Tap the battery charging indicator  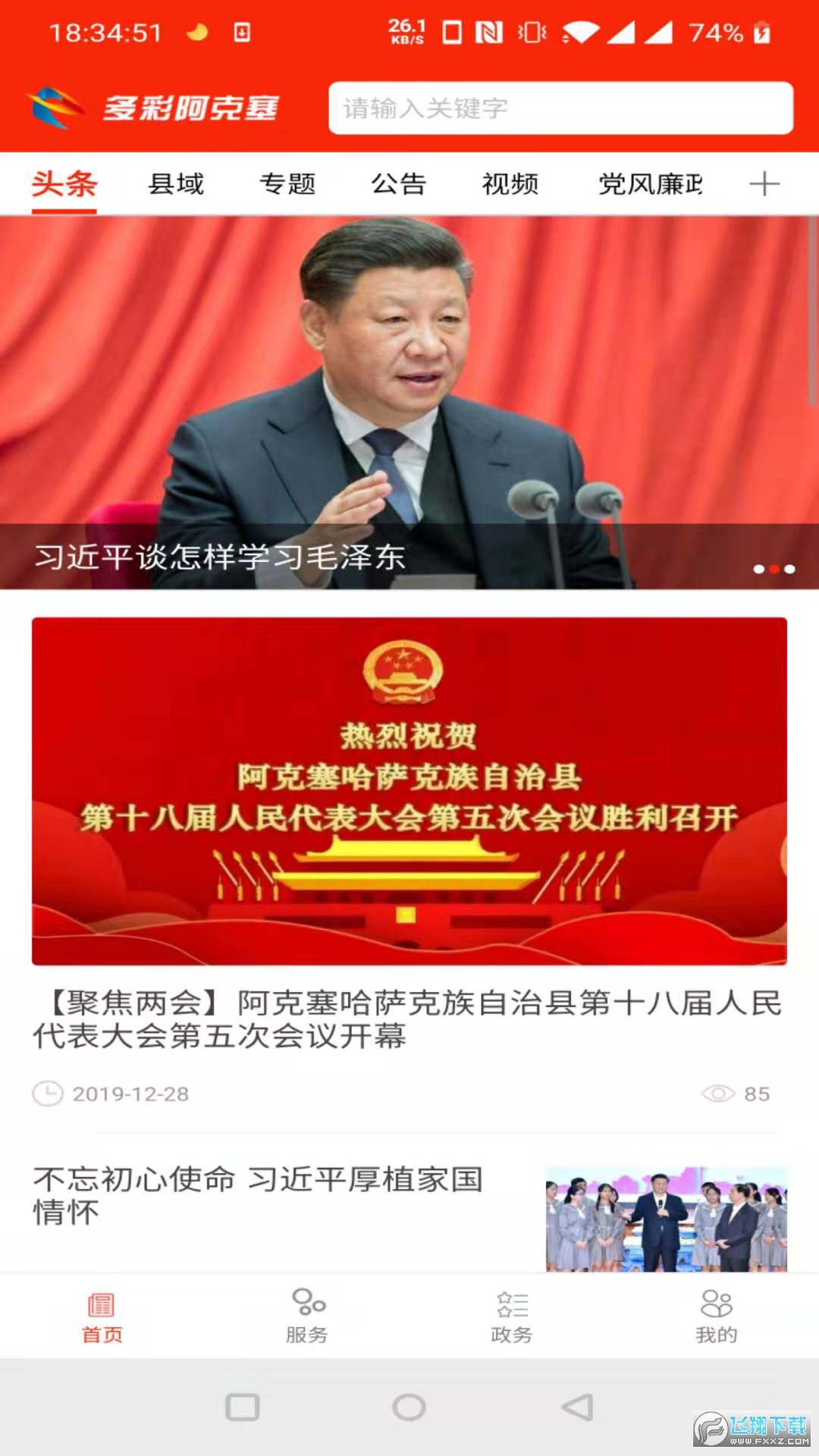(760, 32)
